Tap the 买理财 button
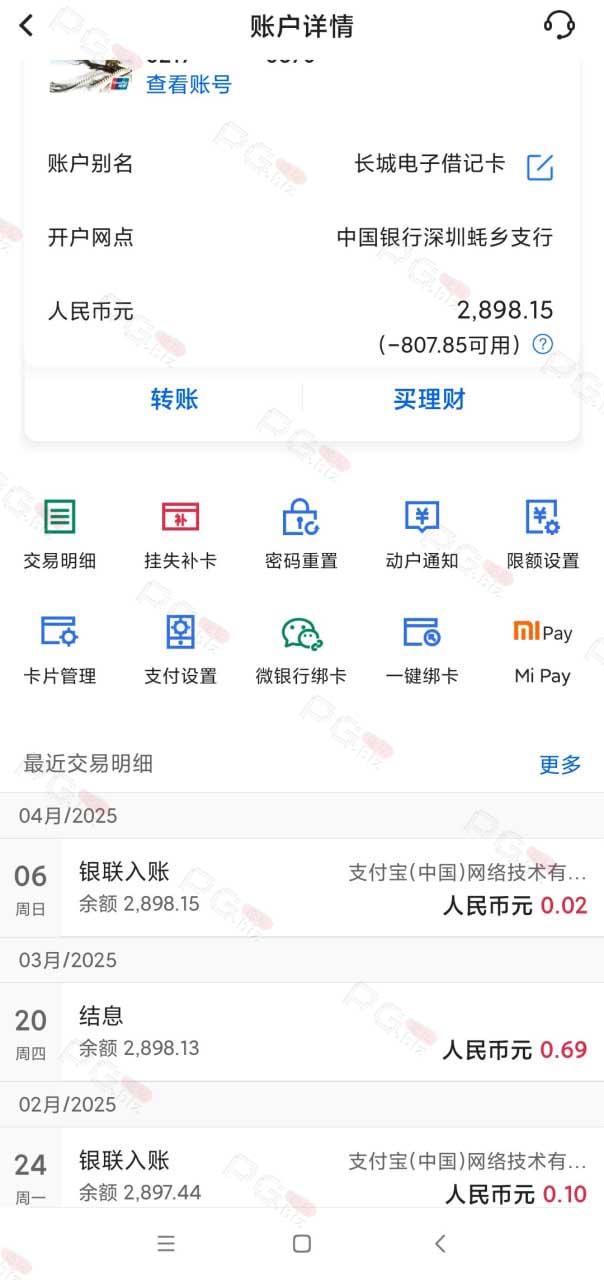This screenshot has width=604, height=1280. pos(429,400)
